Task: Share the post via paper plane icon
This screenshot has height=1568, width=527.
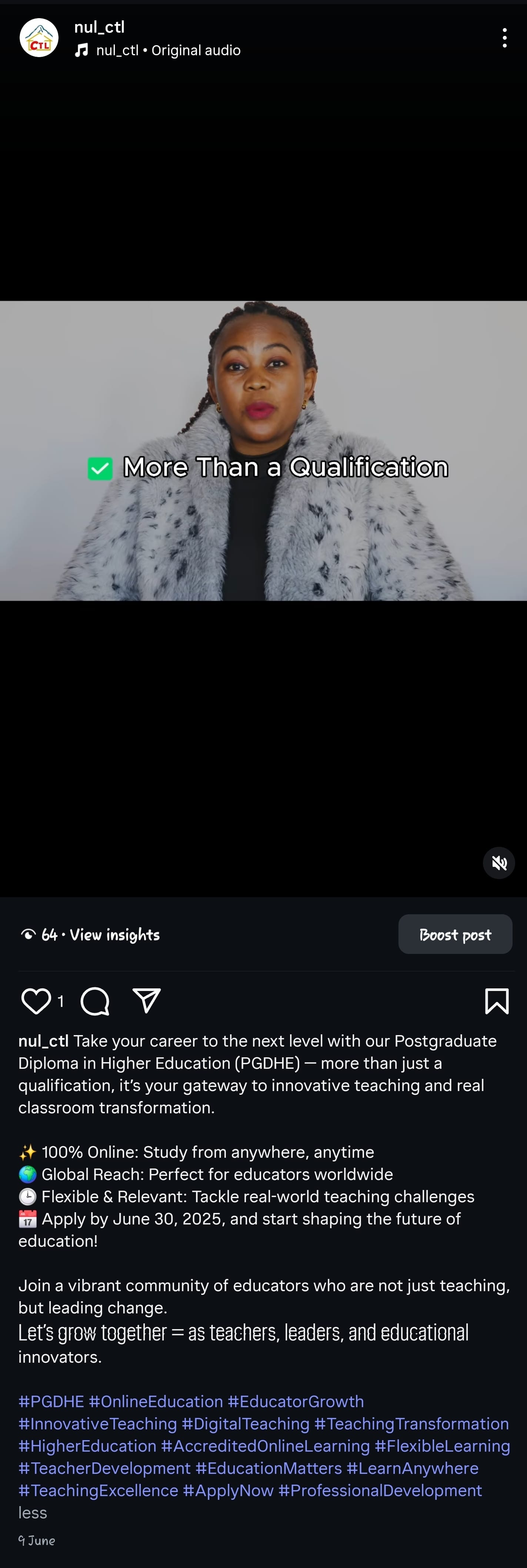Action: pos(147,1001)
